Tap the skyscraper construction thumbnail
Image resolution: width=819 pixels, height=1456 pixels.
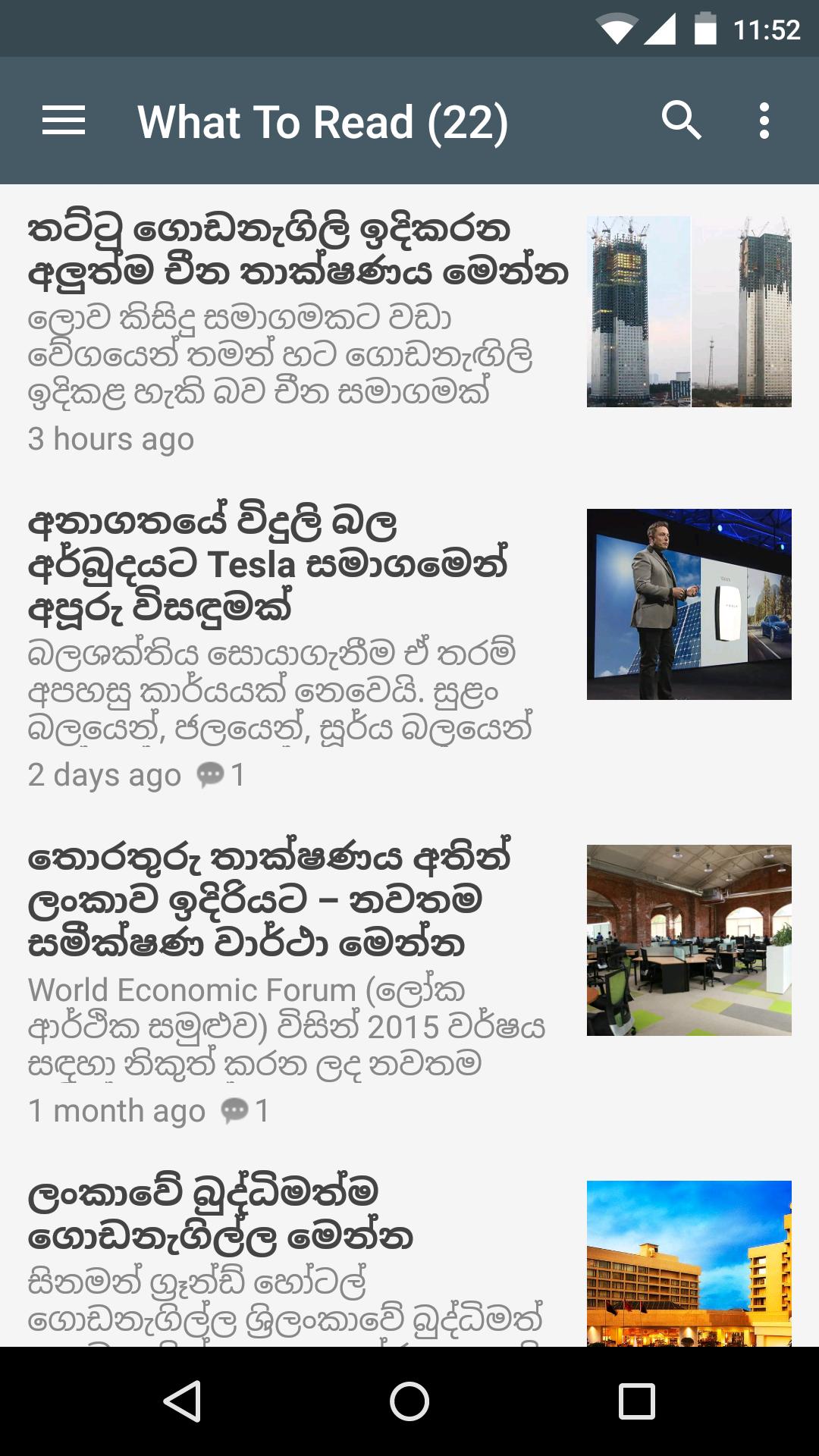(x=689, y=312)
